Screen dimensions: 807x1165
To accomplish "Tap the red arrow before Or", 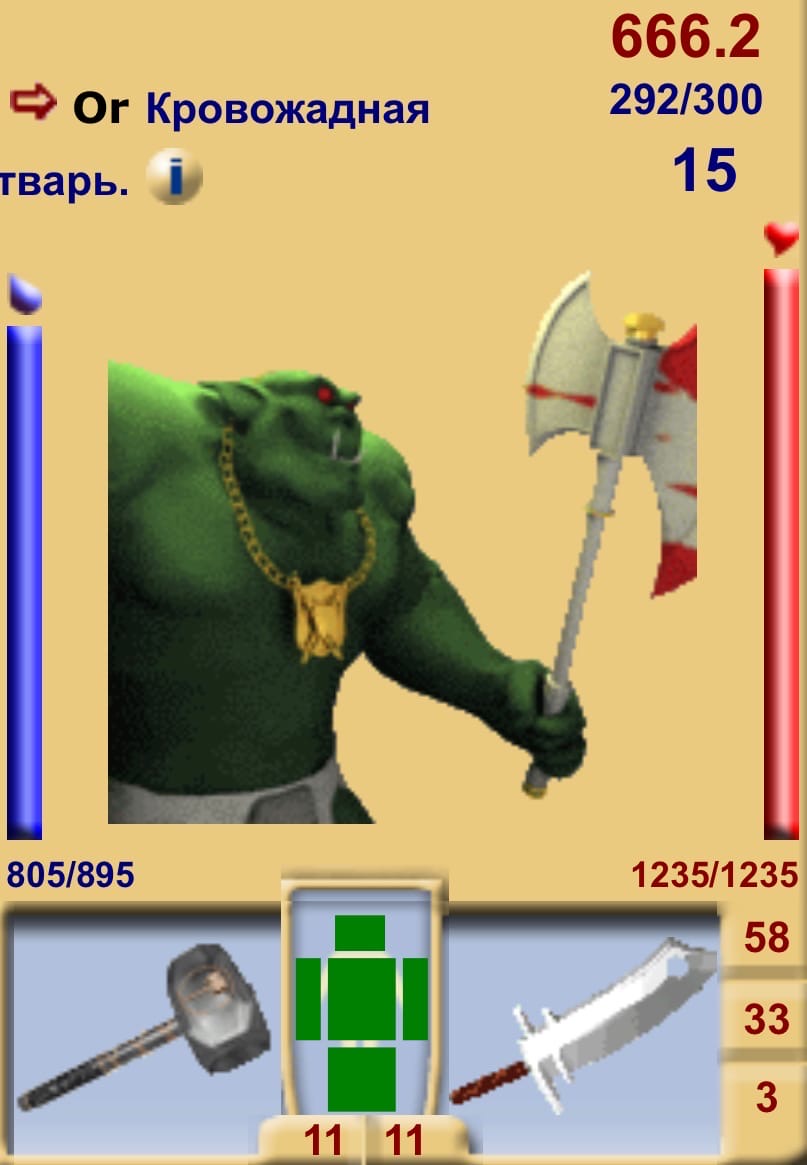I will 33,103.
